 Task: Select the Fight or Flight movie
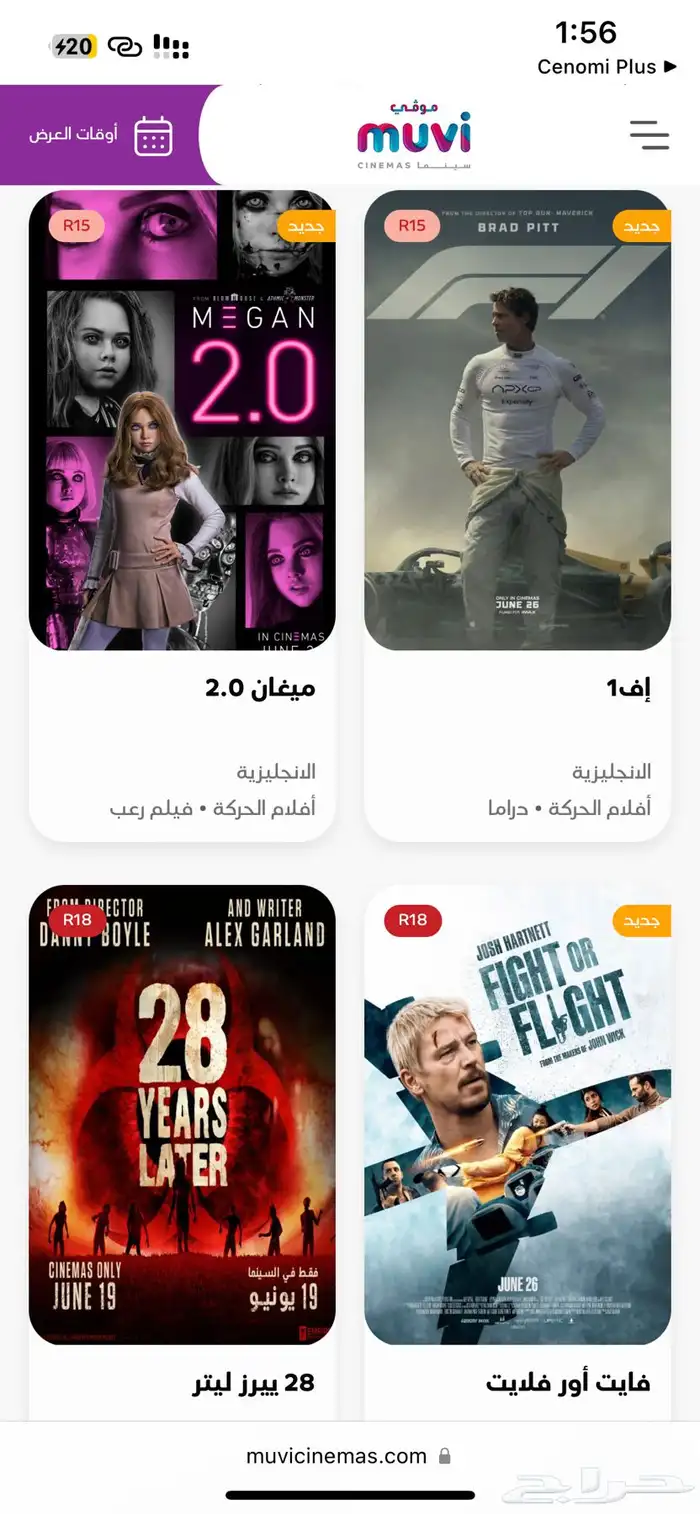517,1114
